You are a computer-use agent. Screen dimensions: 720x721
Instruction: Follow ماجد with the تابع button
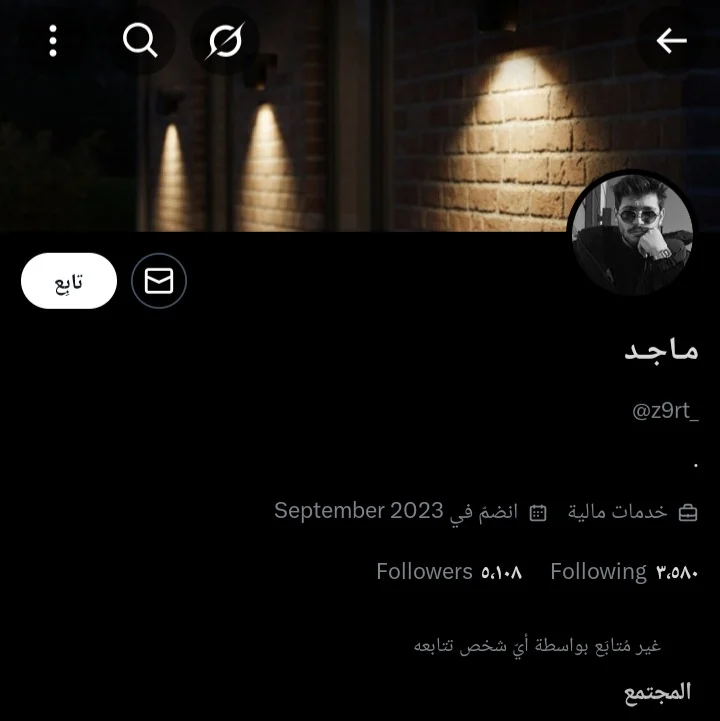(x=69, y=281)
